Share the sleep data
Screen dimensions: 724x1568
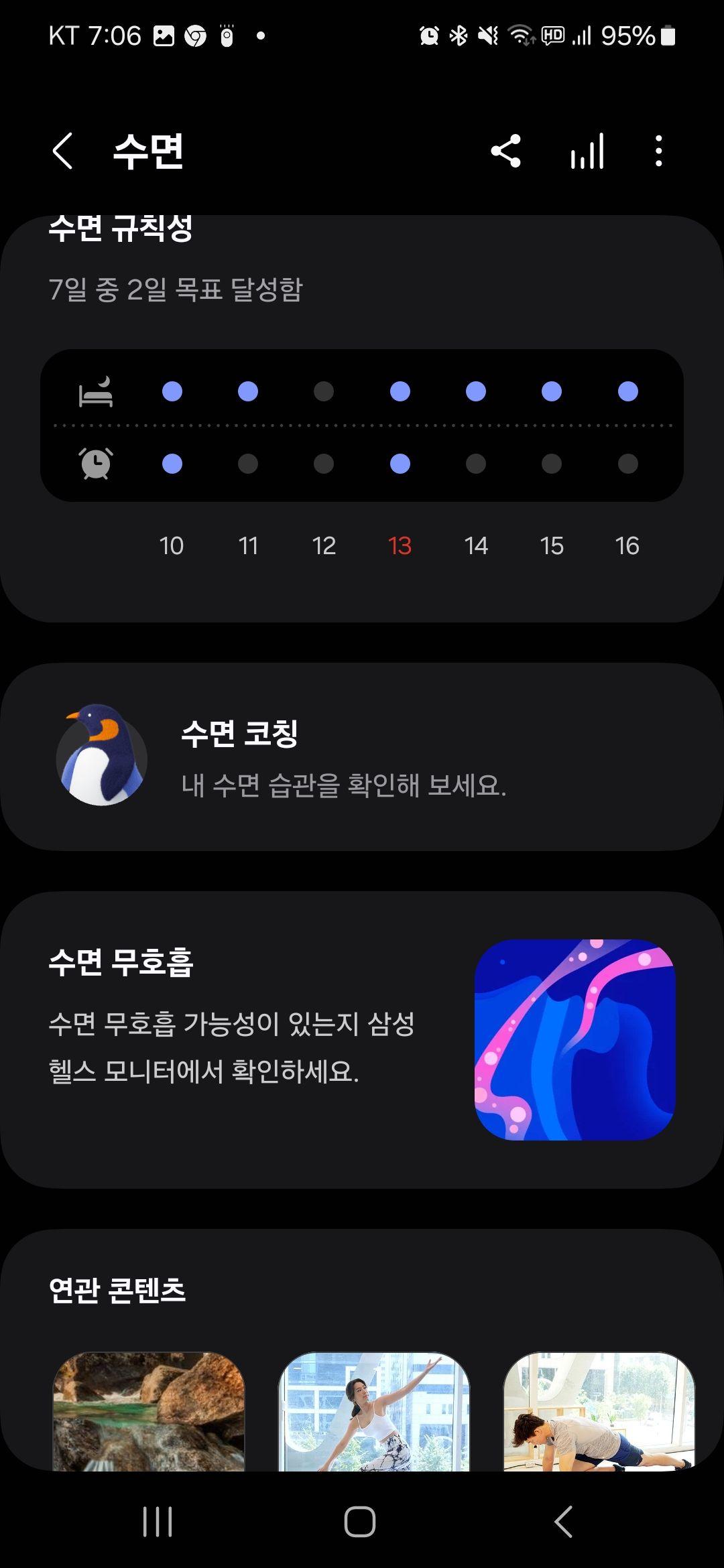505,151
